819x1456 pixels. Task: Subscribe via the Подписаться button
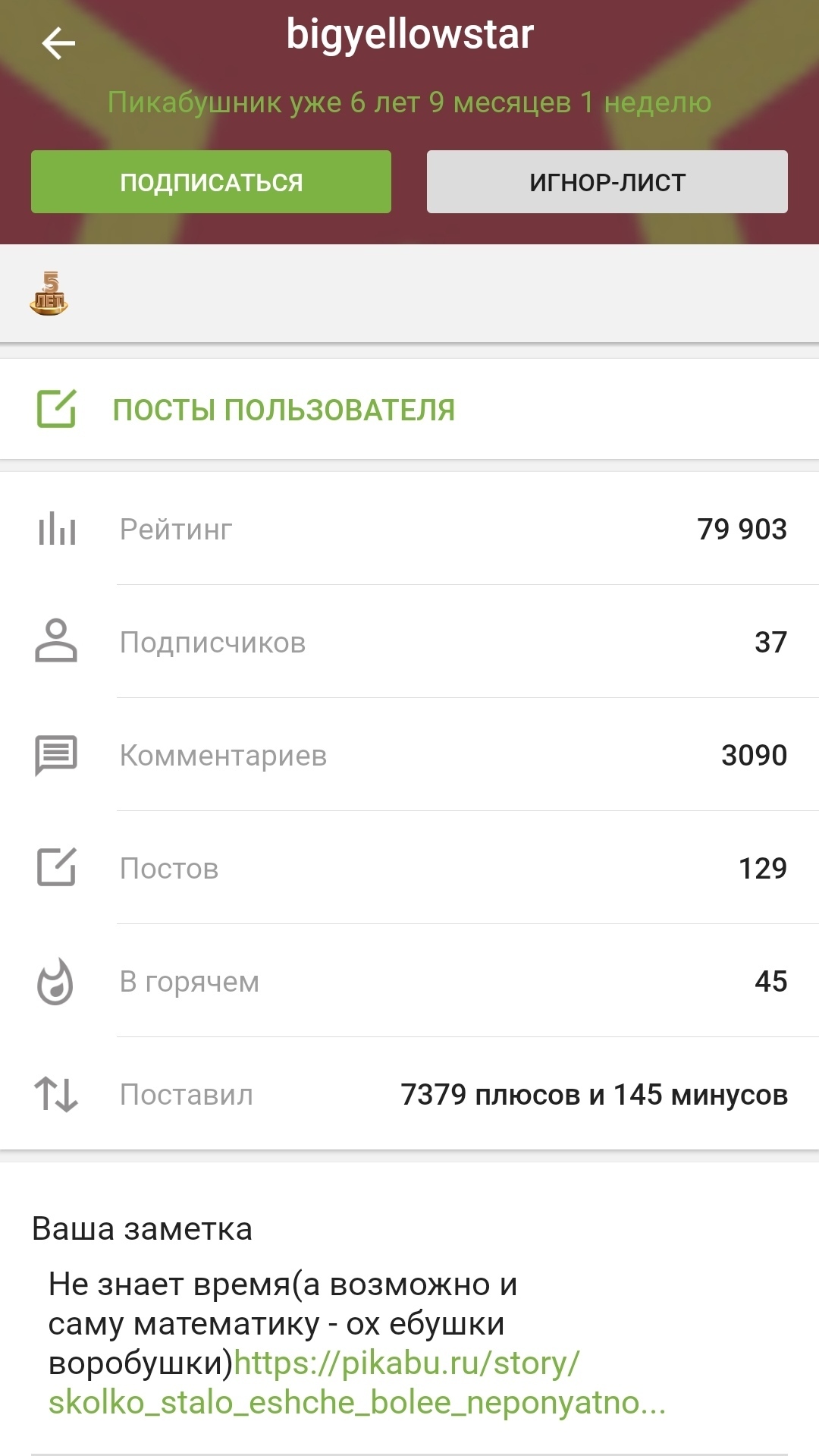coord(211,182)
